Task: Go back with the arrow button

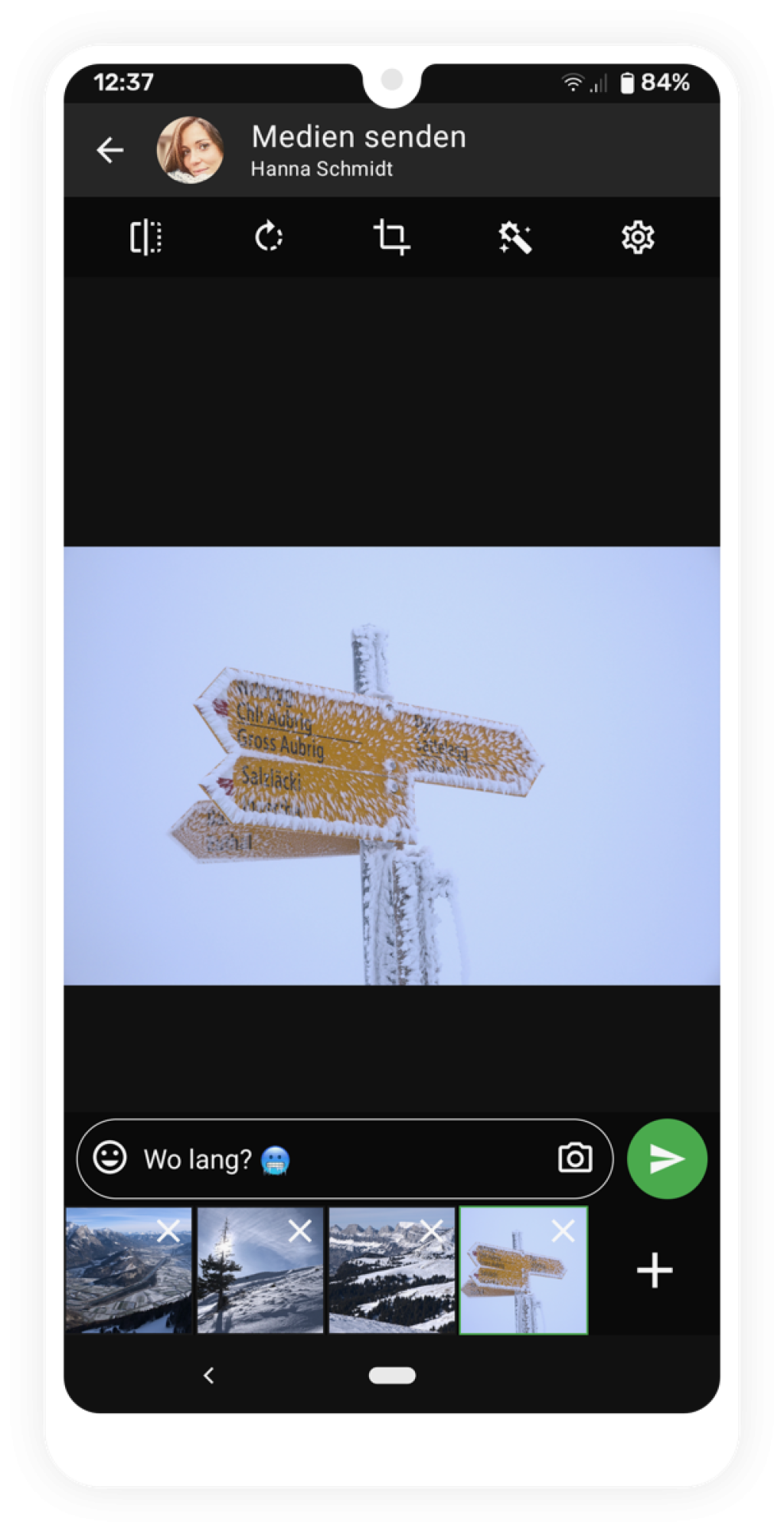Action: pos(109,149)
